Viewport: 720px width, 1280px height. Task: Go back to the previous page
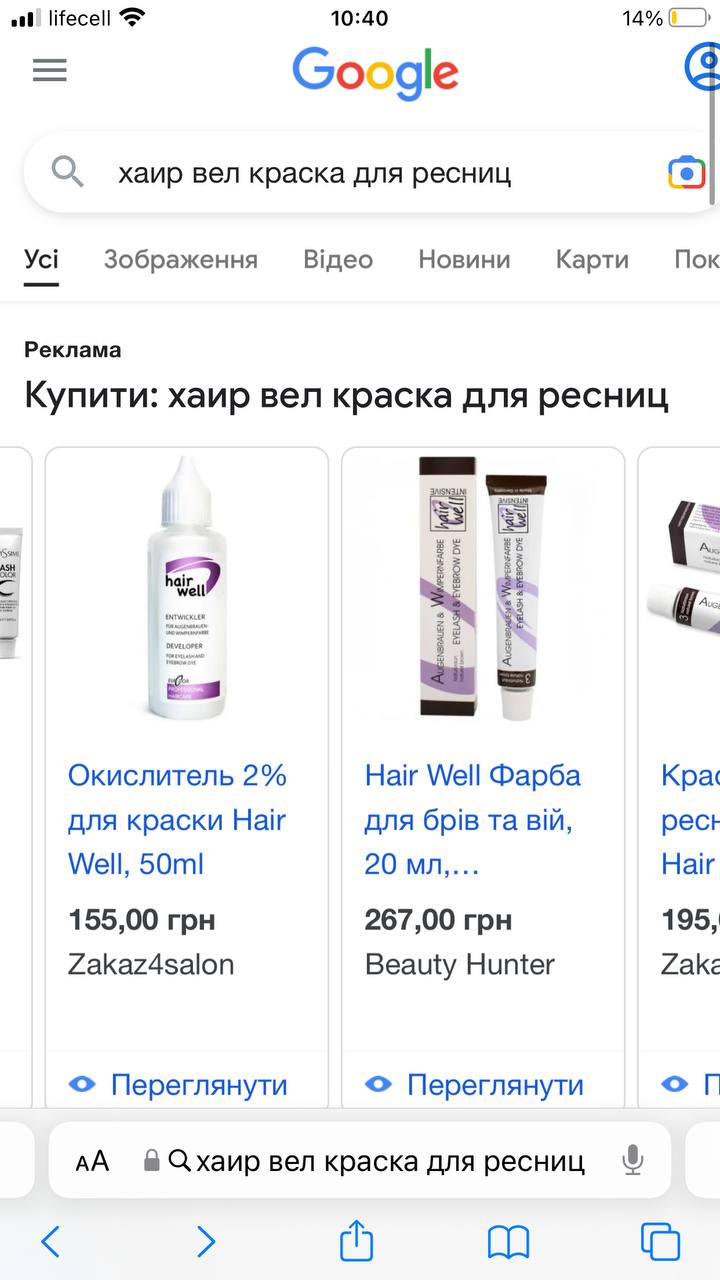(x=50, y=1242)
